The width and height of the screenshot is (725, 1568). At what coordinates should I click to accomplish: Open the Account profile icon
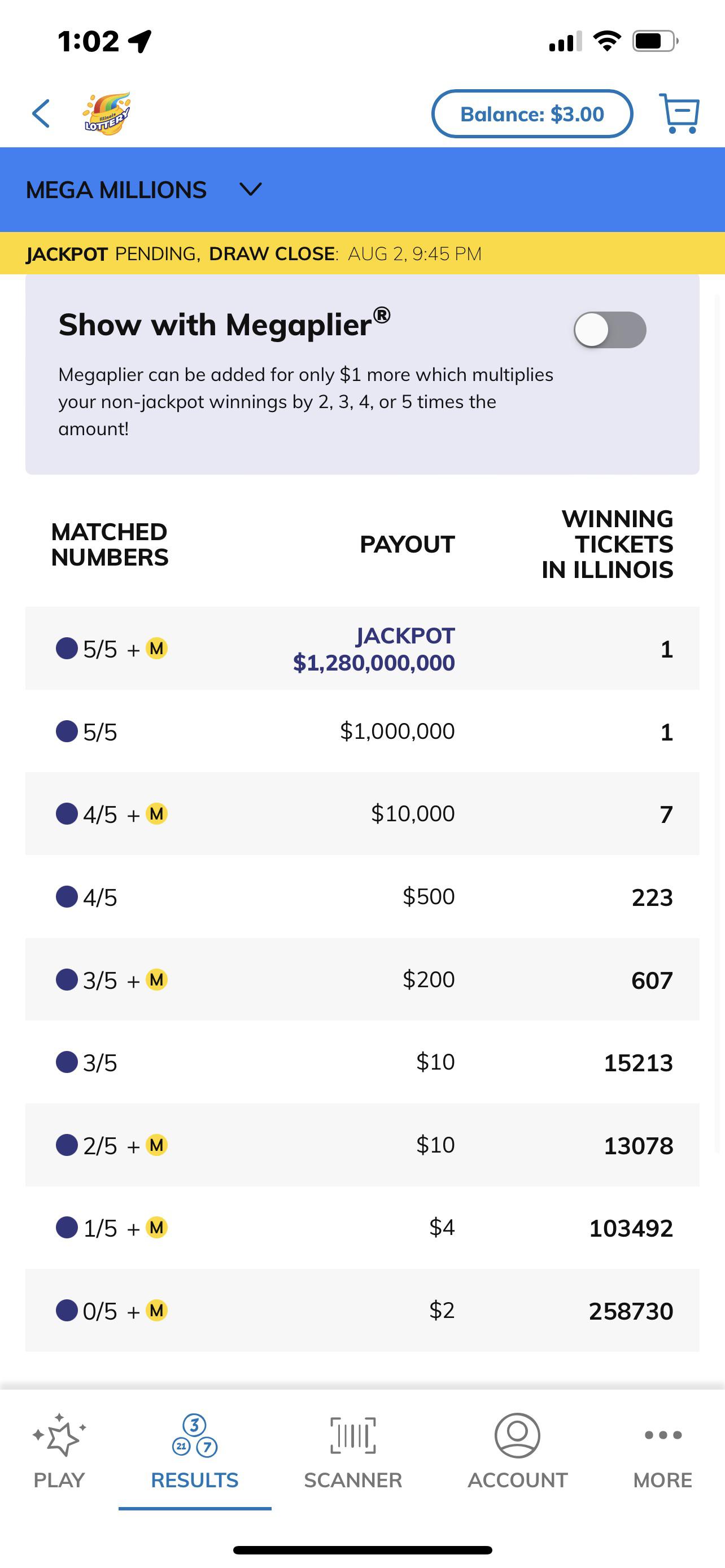tap(517, 1436)
